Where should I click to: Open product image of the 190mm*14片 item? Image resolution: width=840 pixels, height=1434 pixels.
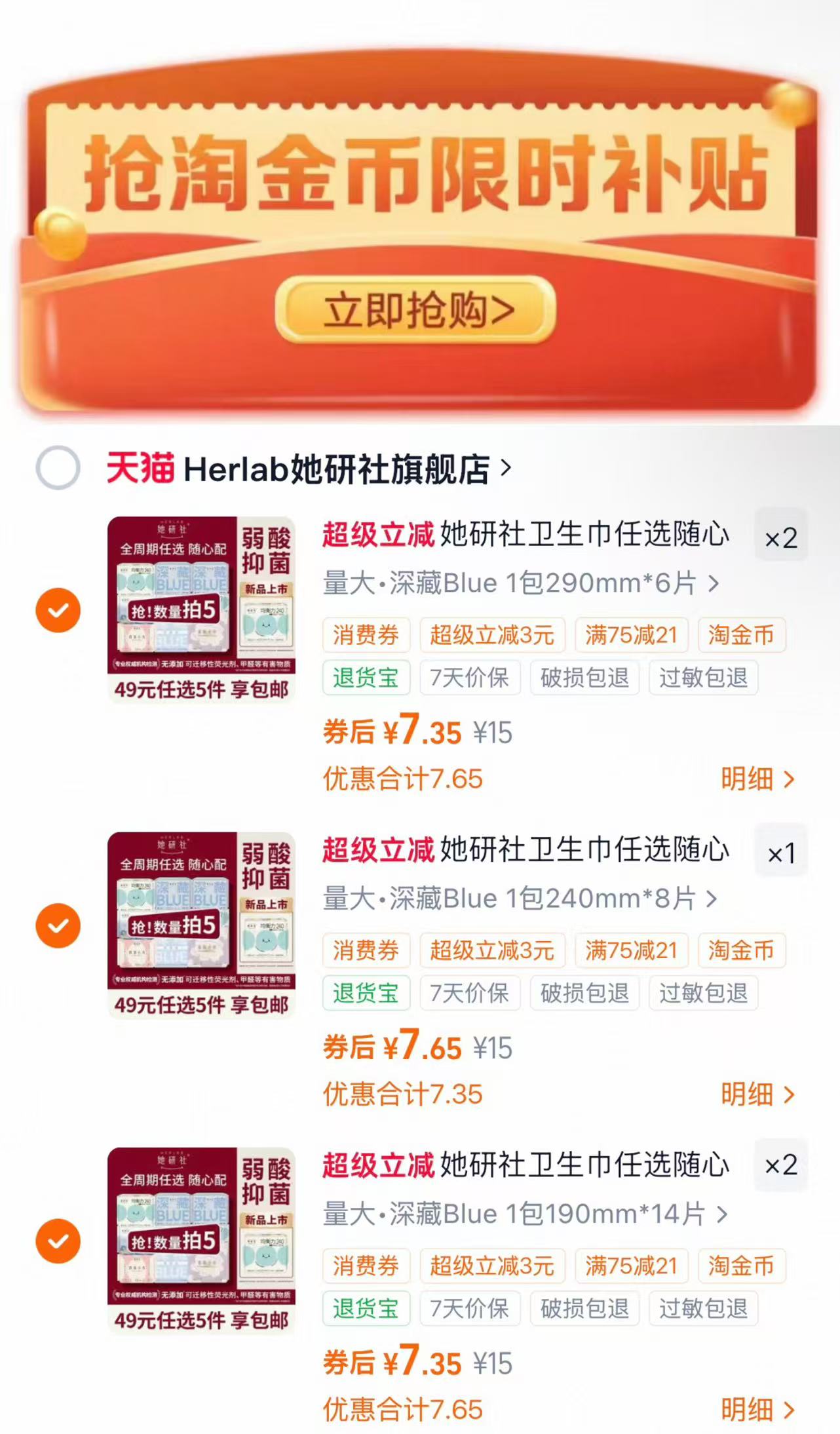tap(201, 1241)
